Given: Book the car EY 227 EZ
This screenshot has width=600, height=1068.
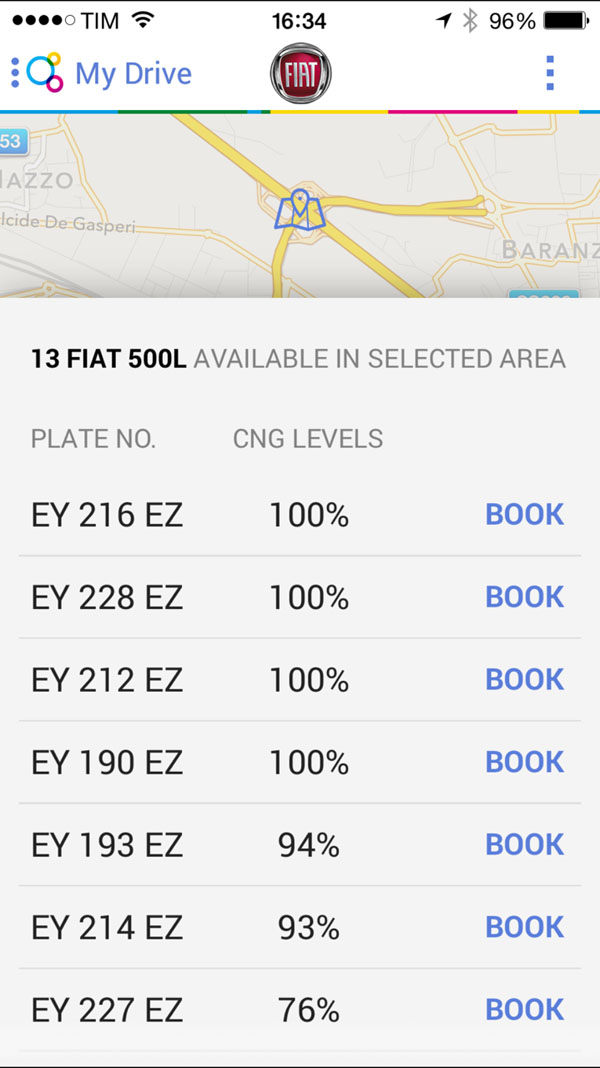Looking at the screenshot, I should pos(524,1009).
